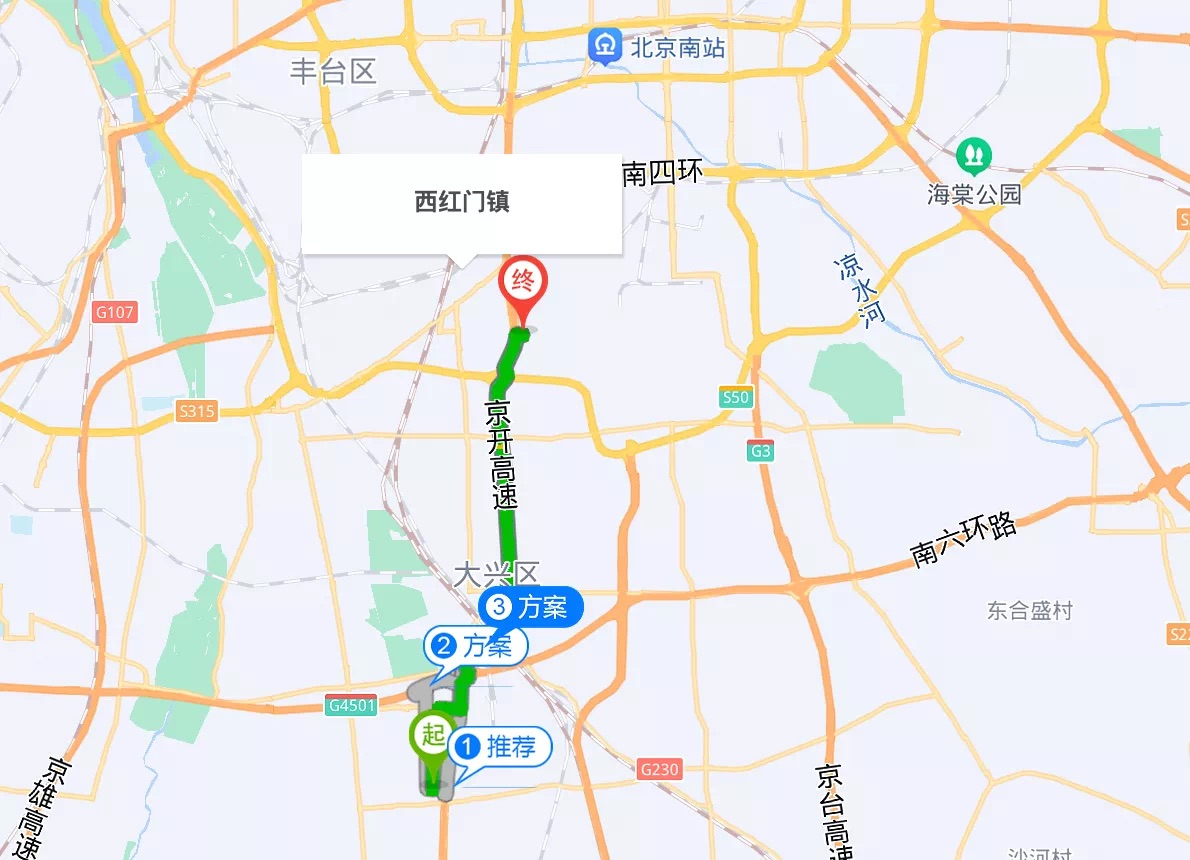Select the recommended route 1 推荐
Viewport: 1190px width, 860px height.
tap(499, 746)
